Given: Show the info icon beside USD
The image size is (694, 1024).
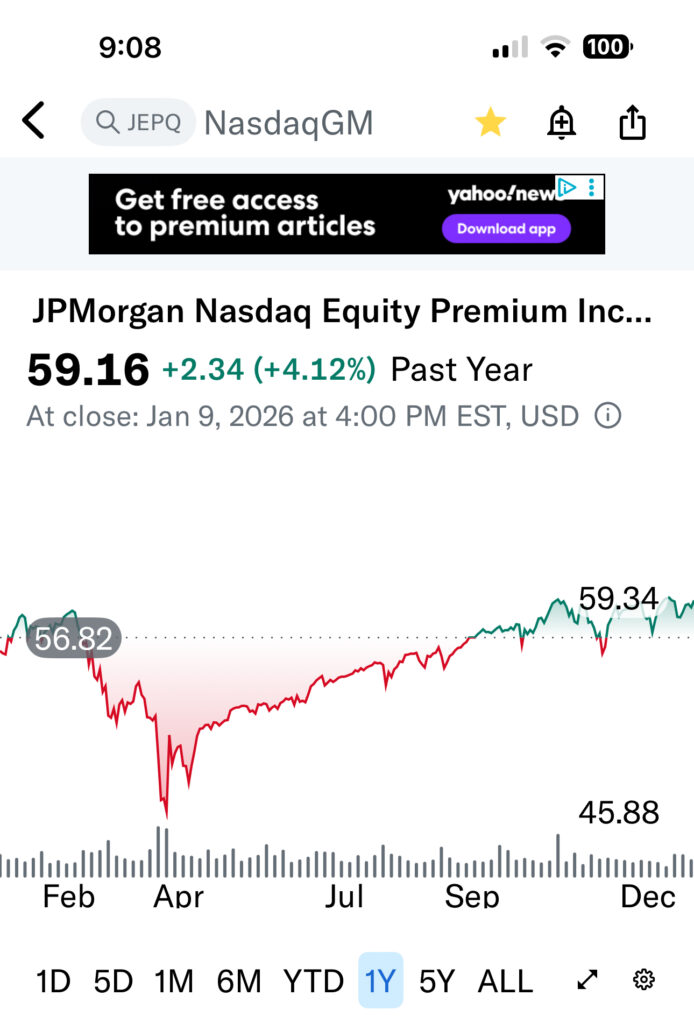Looking at the screenshot, I should tap(607, 416).
